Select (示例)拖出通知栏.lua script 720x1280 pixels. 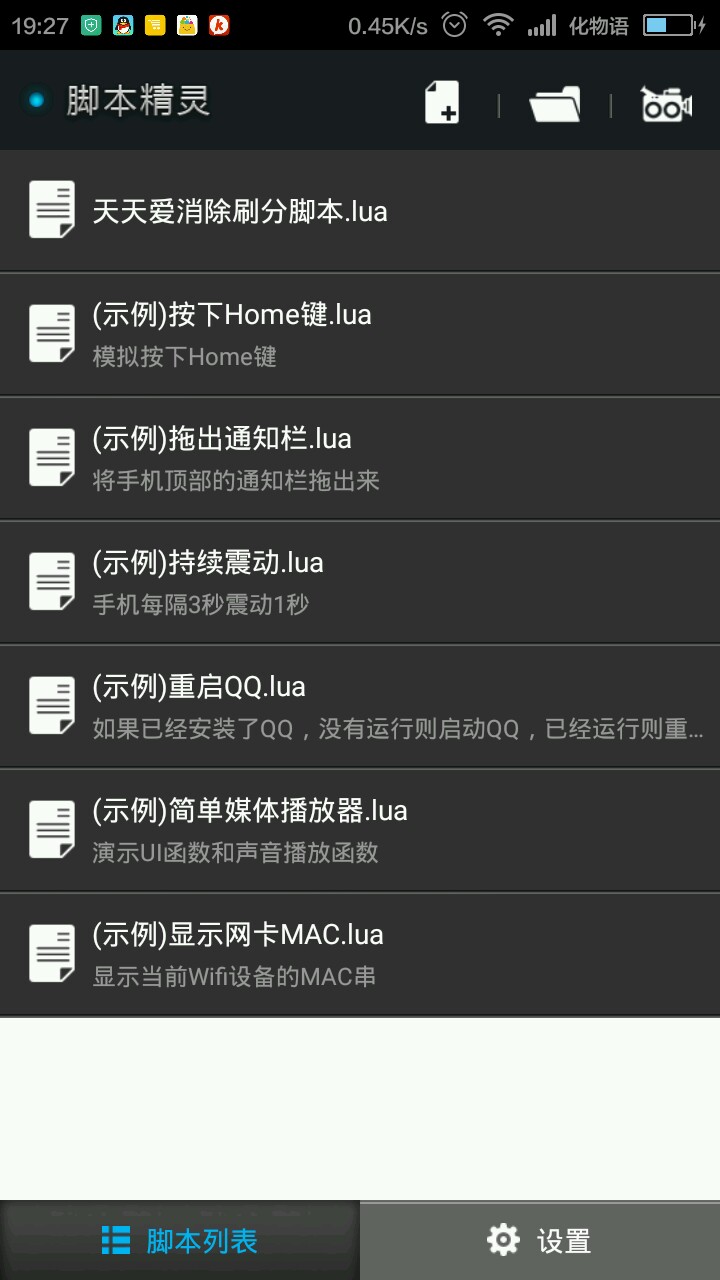360,458
